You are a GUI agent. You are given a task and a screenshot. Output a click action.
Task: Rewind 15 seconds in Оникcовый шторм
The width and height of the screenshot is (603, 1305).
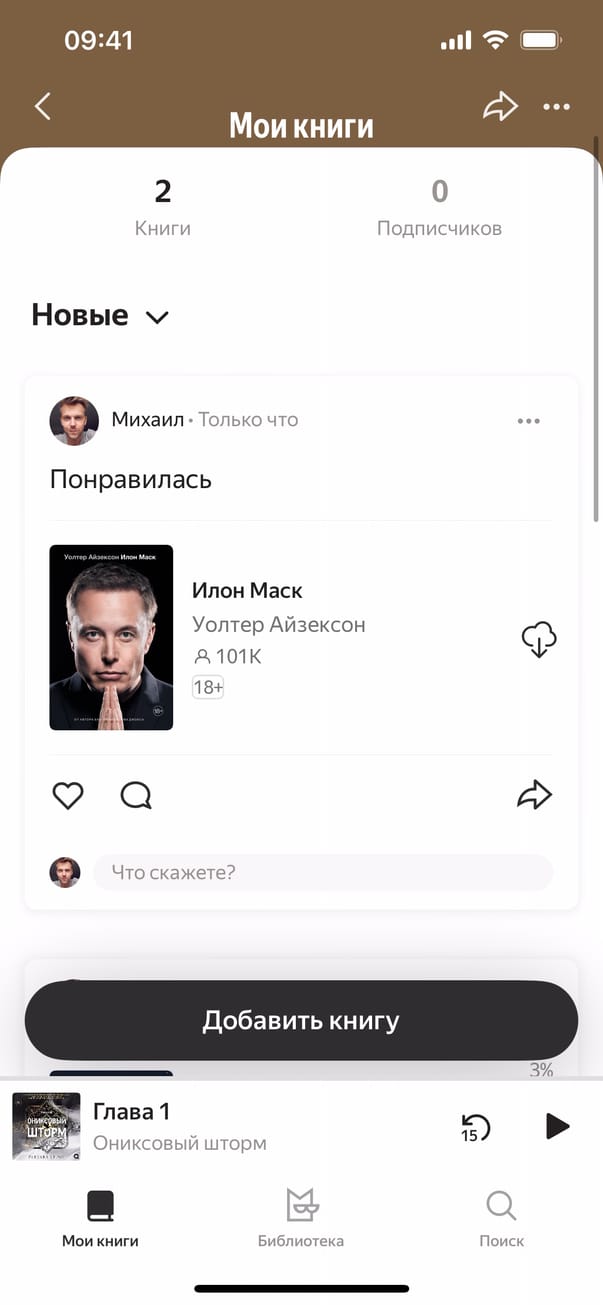point(475,1127)
